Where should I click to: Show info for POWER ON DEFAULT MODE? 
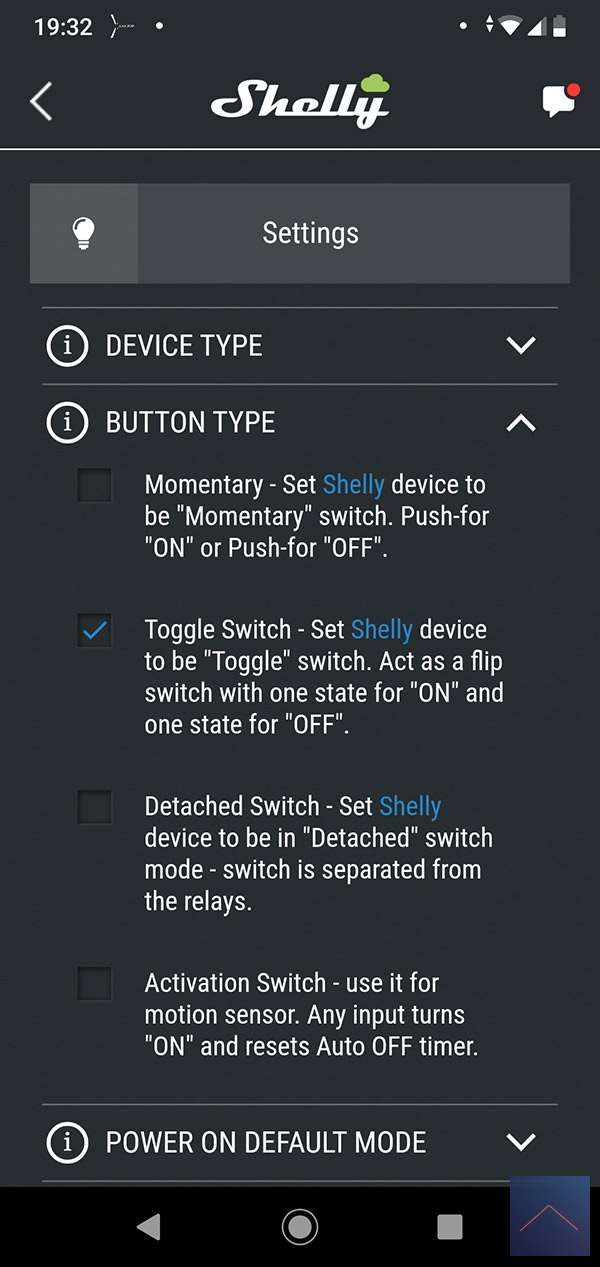(67, 1142)
